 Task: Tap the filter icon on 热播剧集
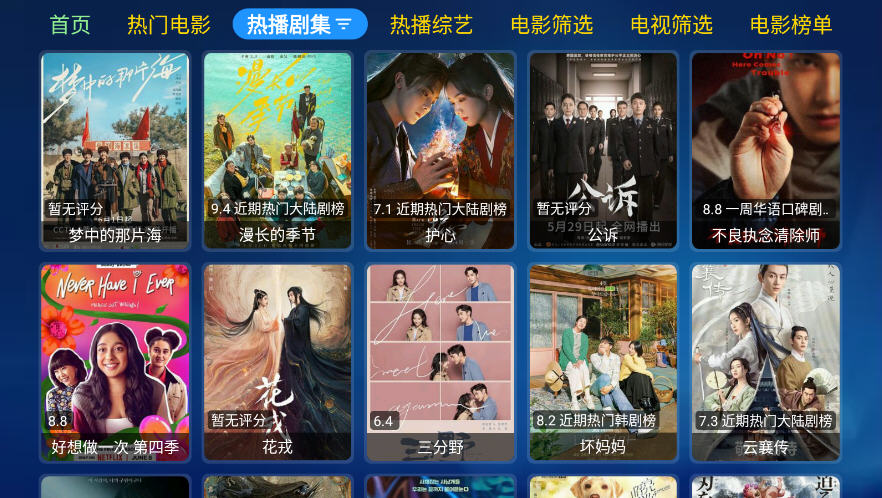344,24
